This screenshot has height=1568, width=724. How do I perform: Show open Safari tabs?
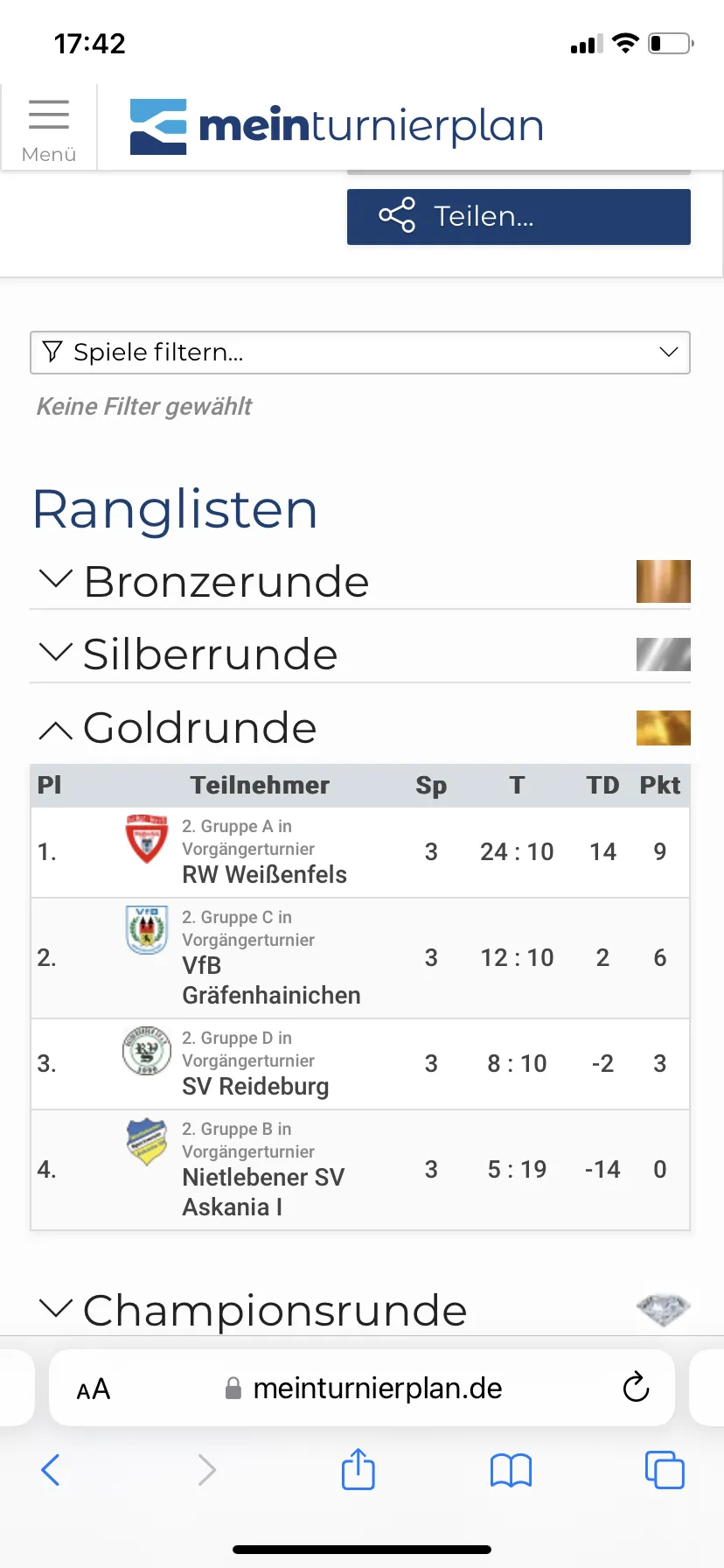coord(665,1470)
